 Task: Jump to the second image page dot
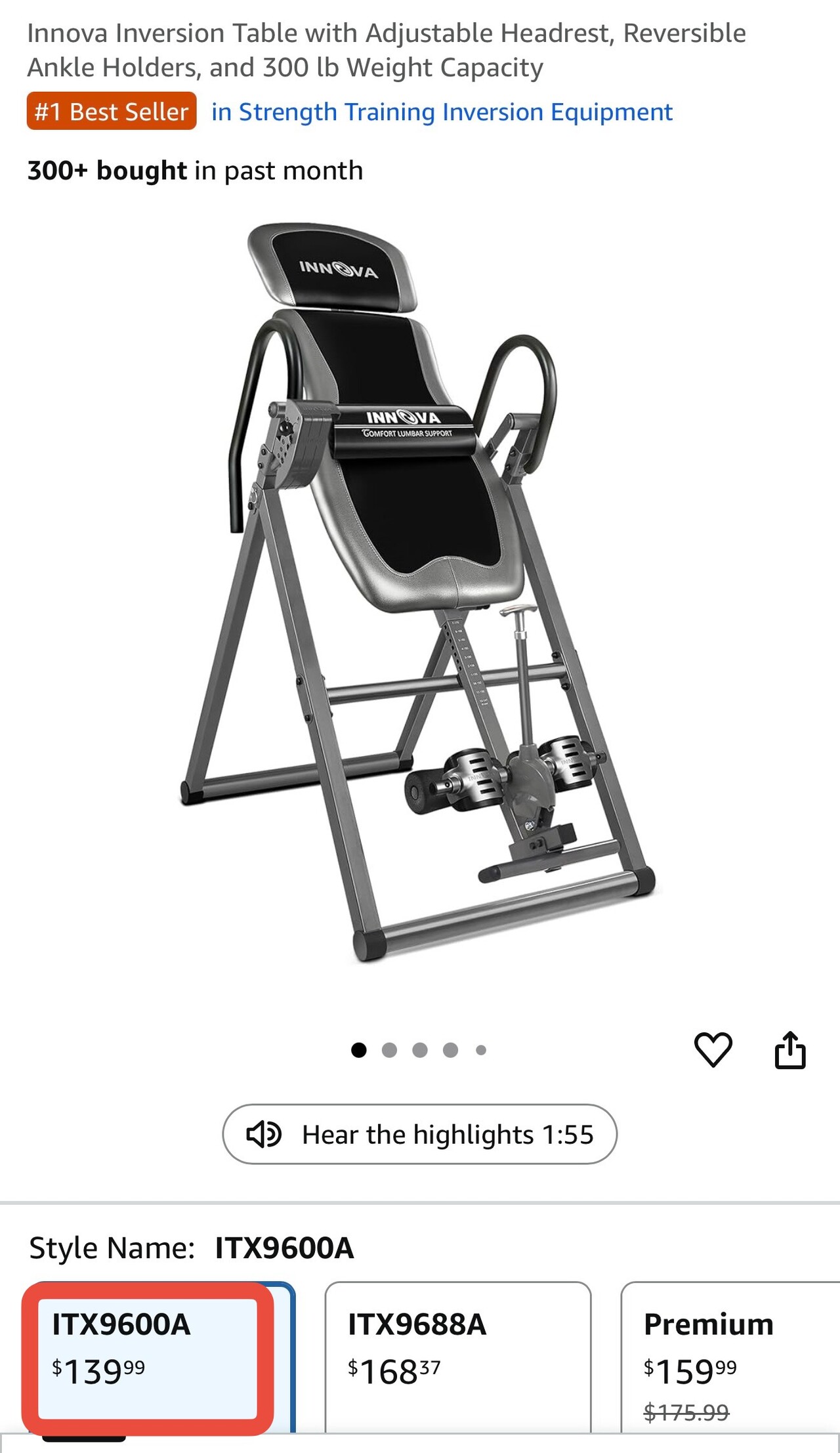[389, 1050]
